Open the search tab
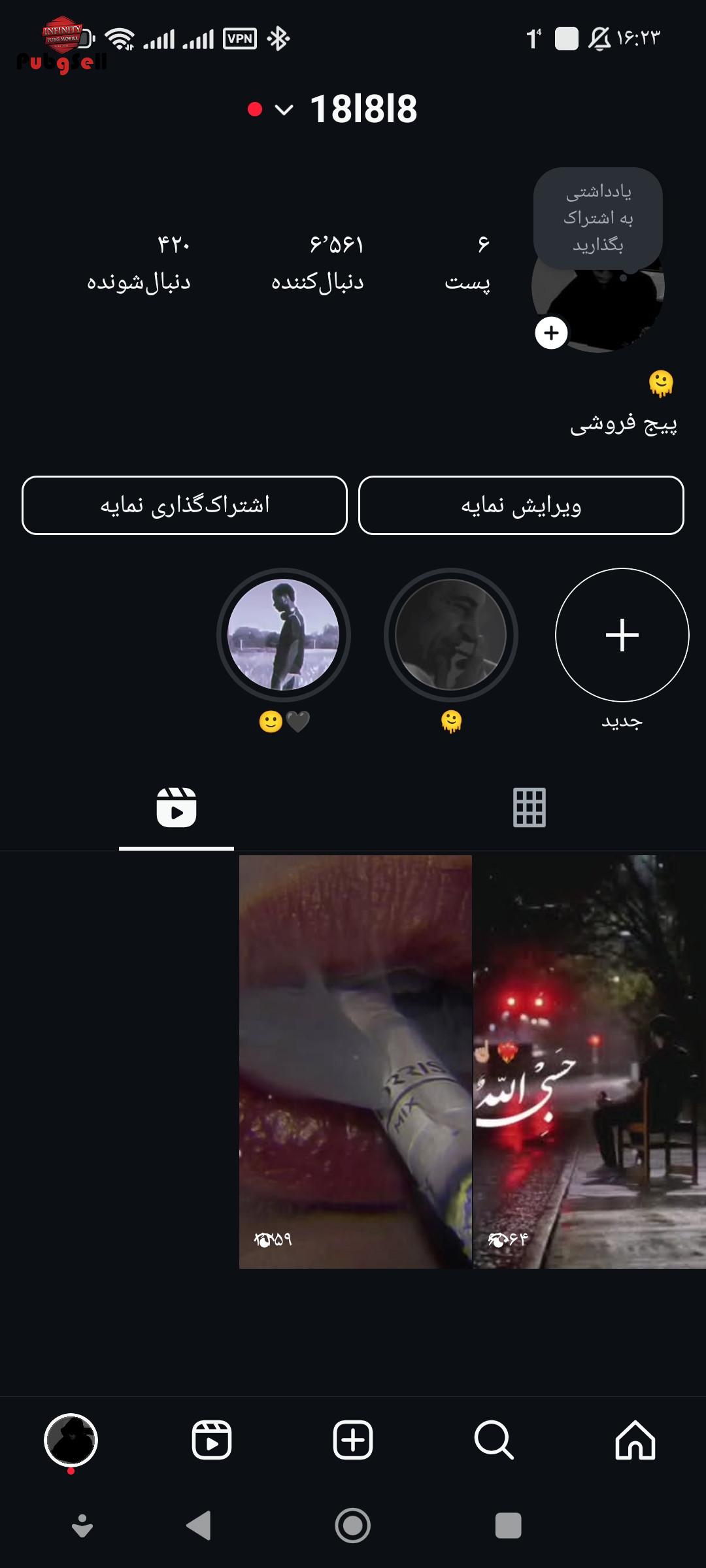706x1568 pixels. (x=494, y=1440)
